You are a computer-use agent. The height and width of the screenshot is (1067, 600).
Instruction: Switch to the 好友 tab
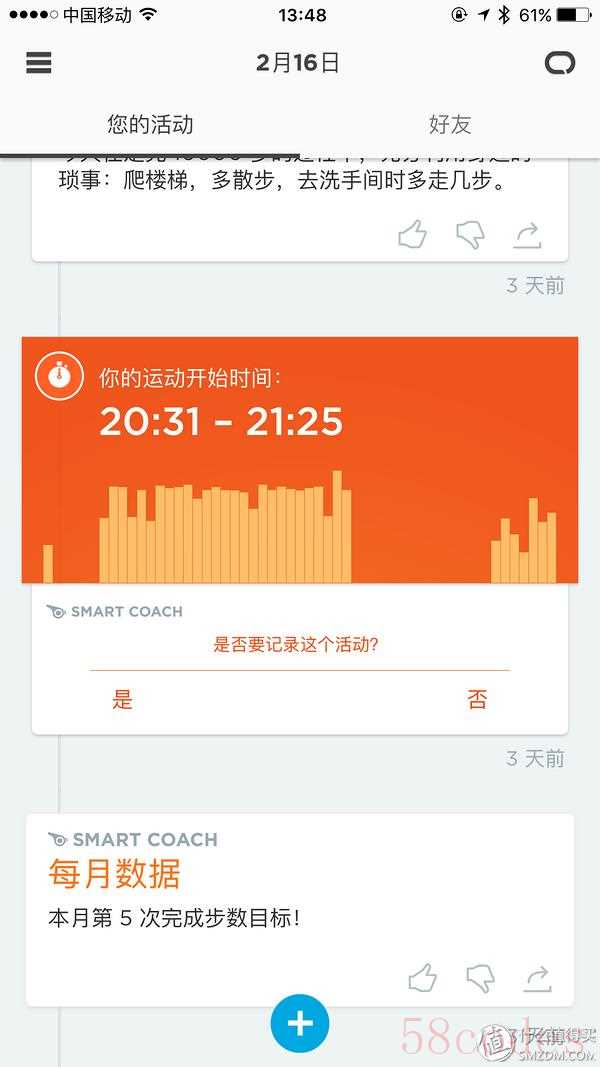450,125
